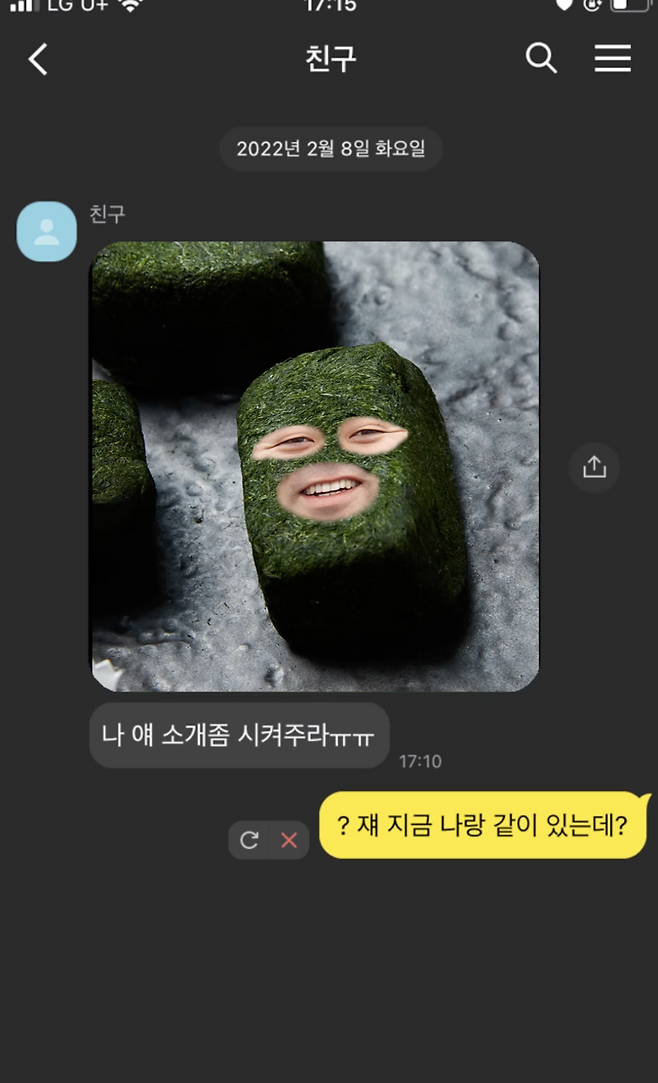Go back from the 친구 chat
658x1083 pixels.
tap(38, 60)
